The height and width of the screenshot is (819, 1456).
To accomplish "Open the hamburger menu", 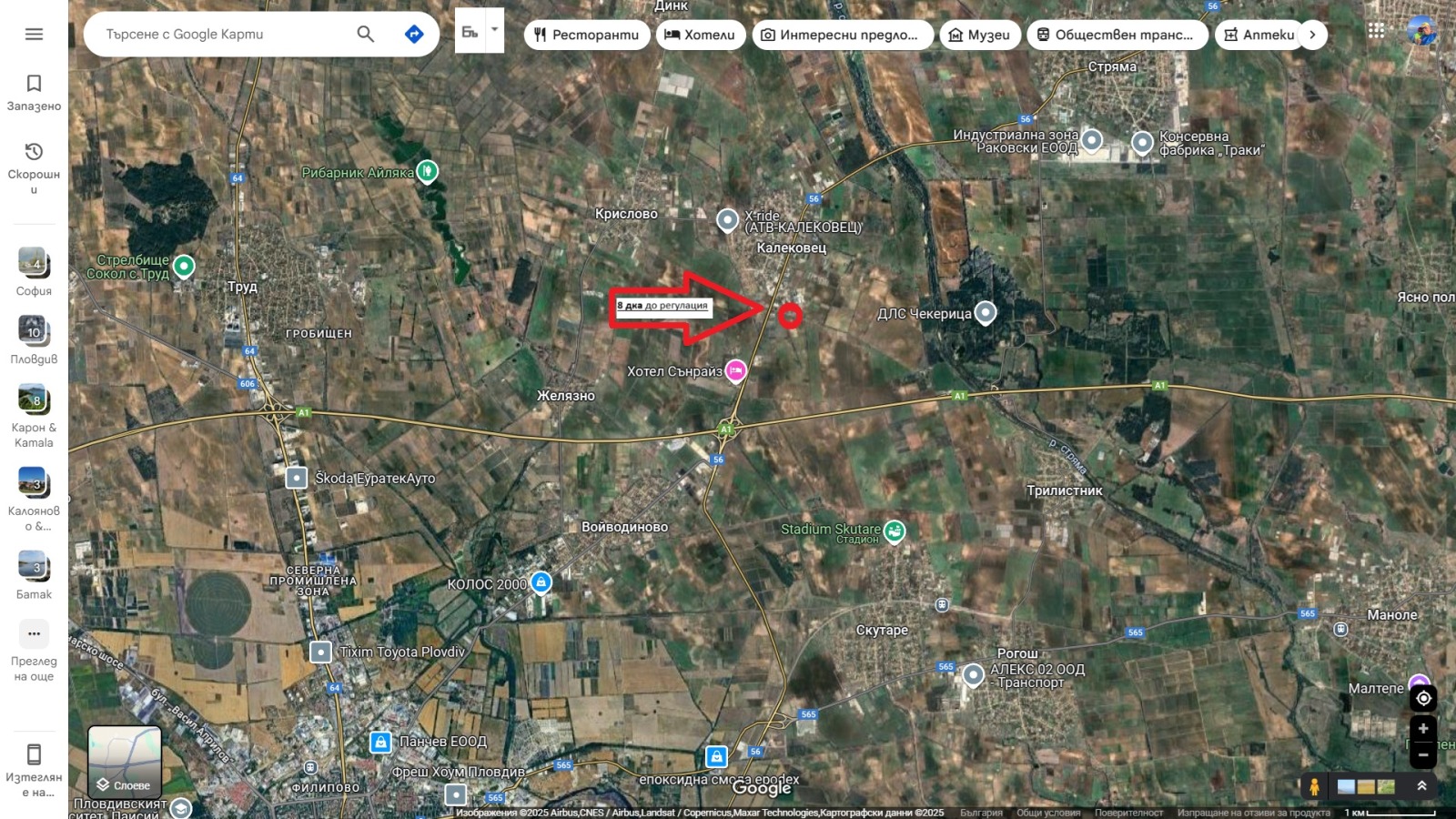I will click(x=34, y=34).
